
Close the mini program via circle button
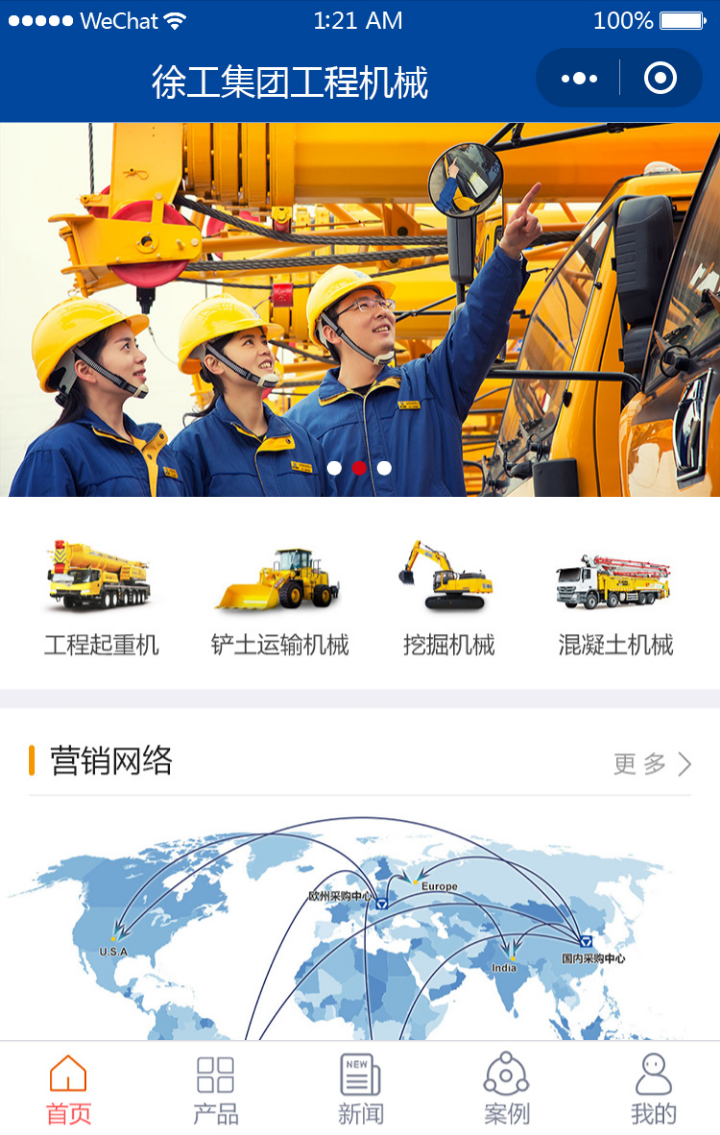coord(660,78)
